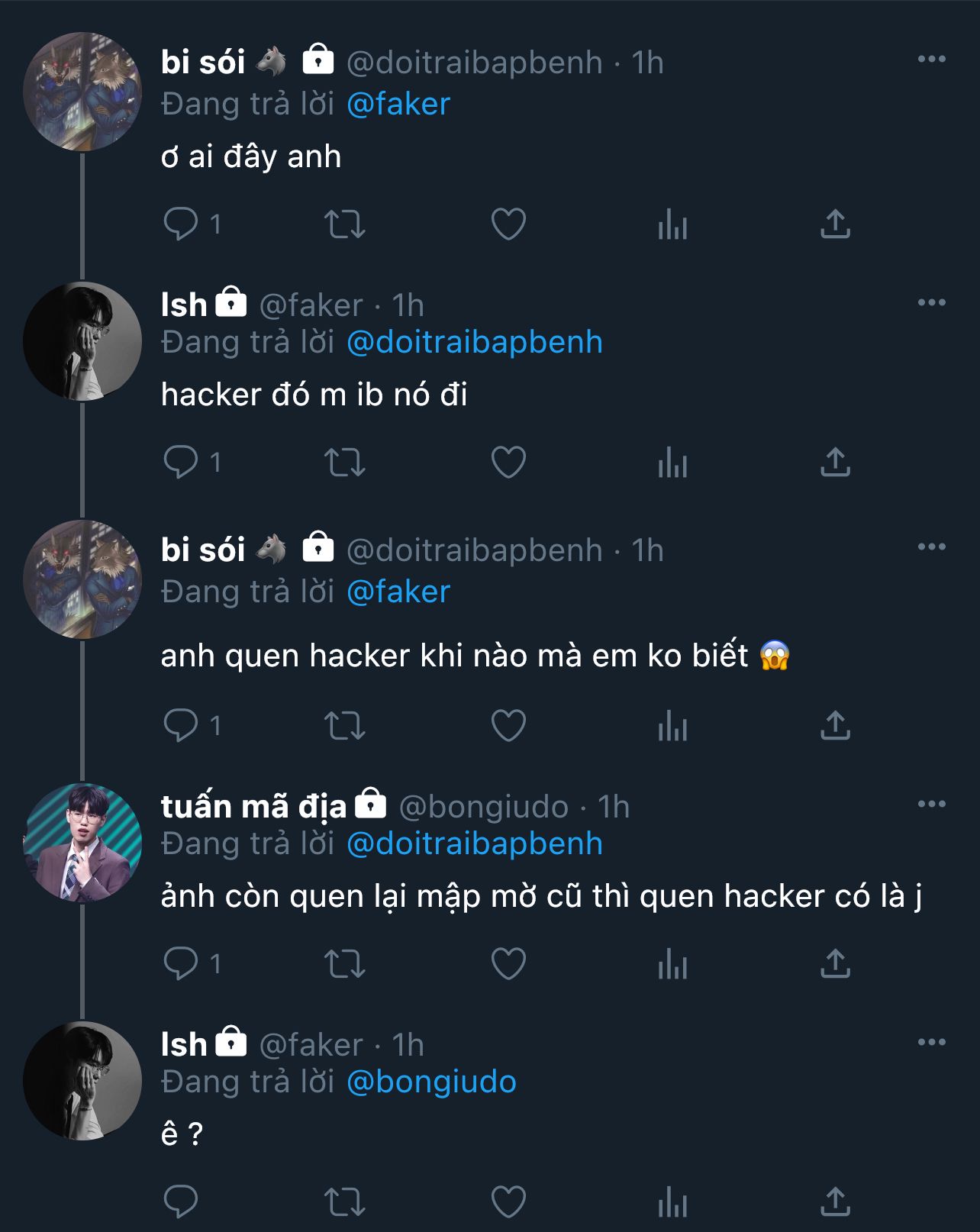Share tuấn mã địa's tweet

click(835, 963)
